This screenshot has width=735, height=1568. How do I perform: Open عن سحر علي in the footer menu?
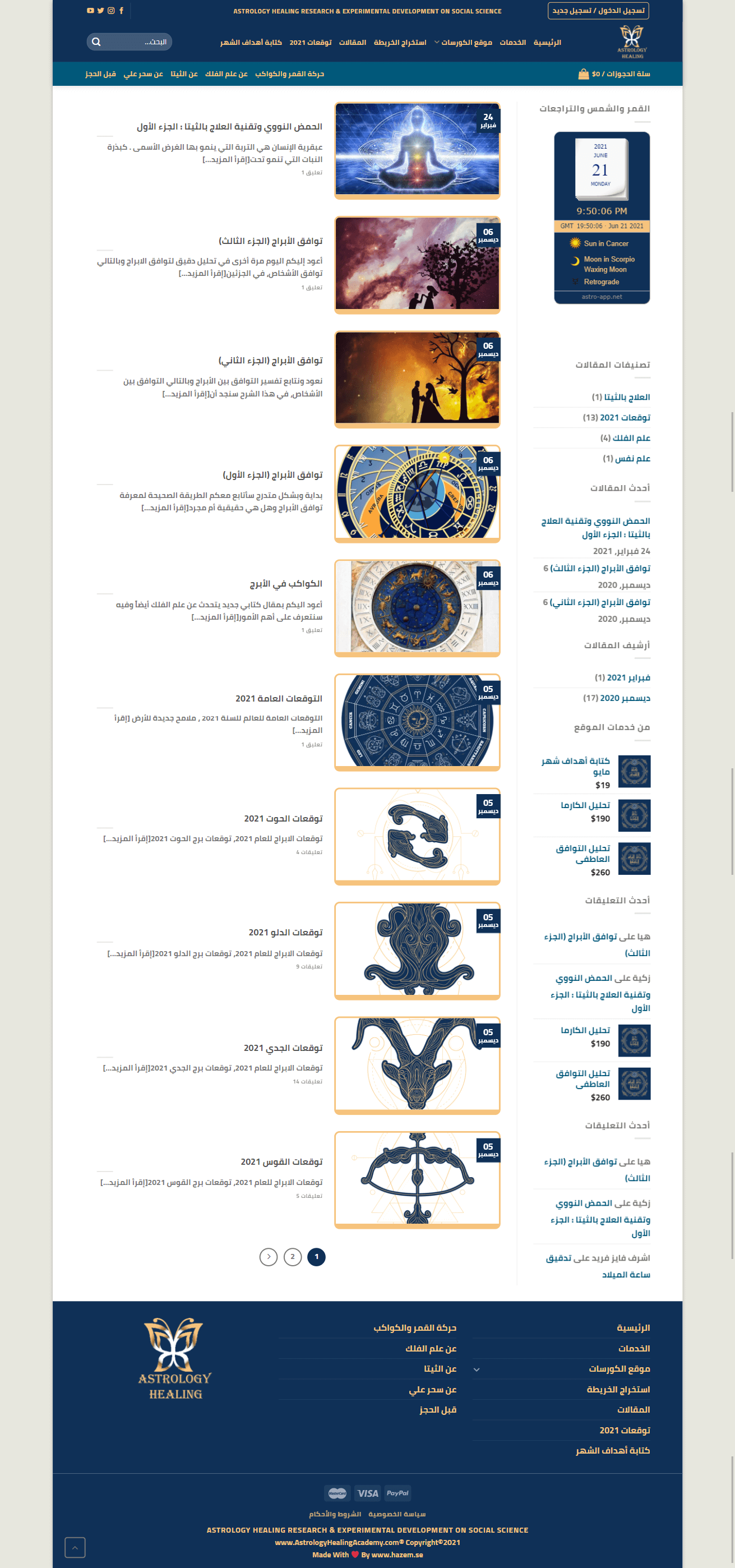point(432,1389)
